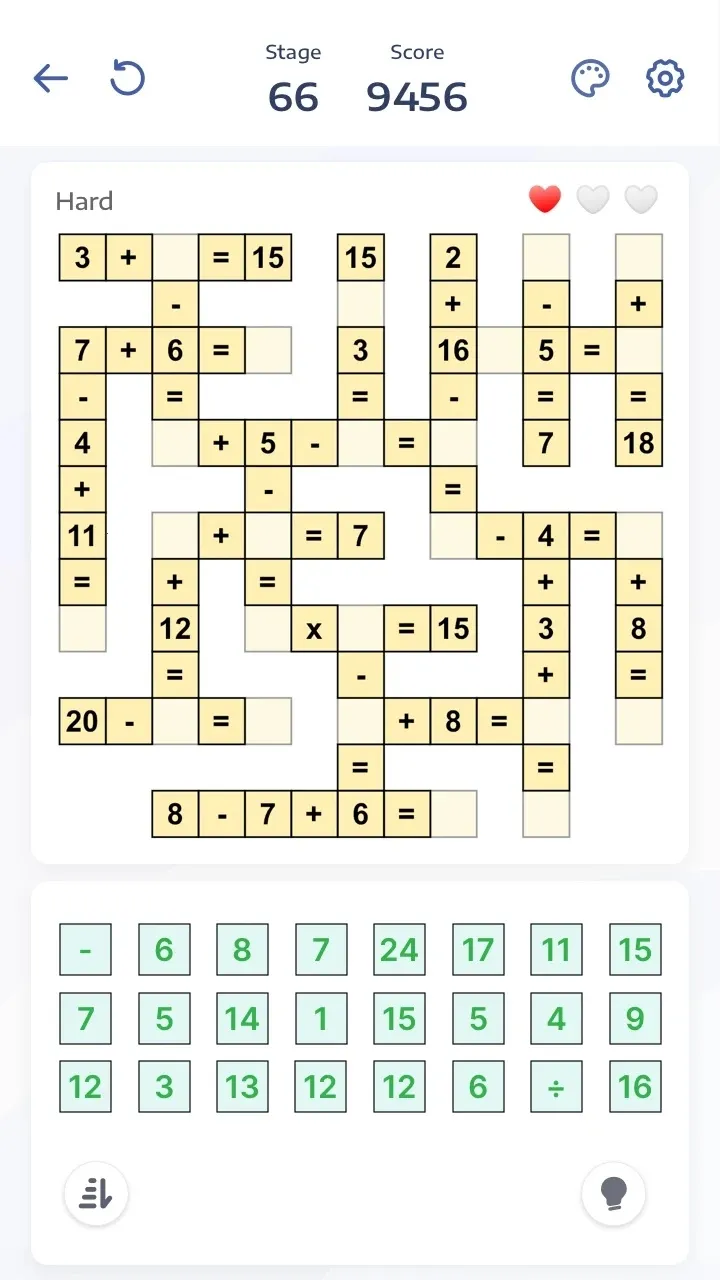Click the Stage 66 display
The image size is (720, 1280).
293,78
